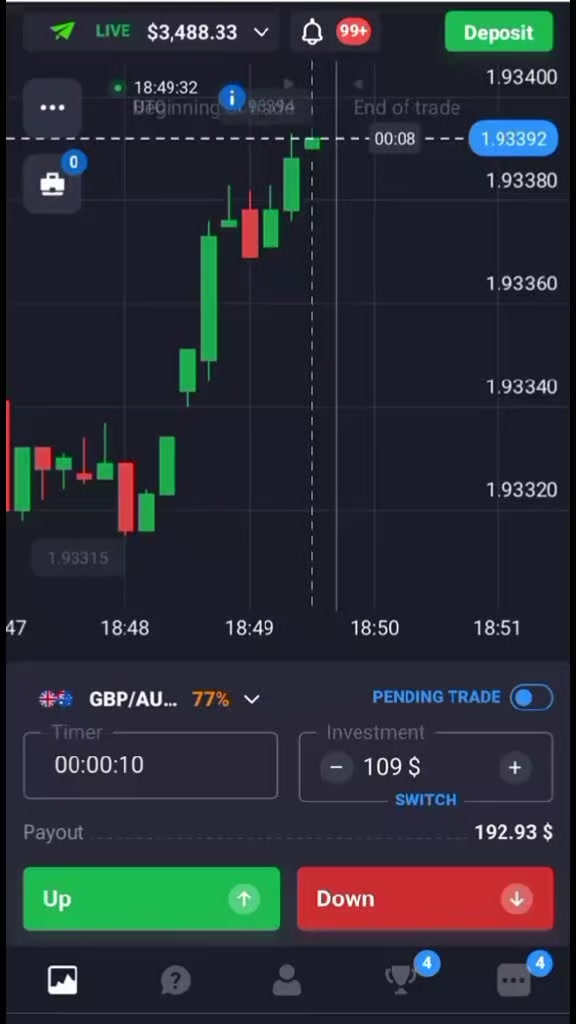Increase the investment with the plus button
Viewport: 576px width, 1024px height.
pos(515,767)
